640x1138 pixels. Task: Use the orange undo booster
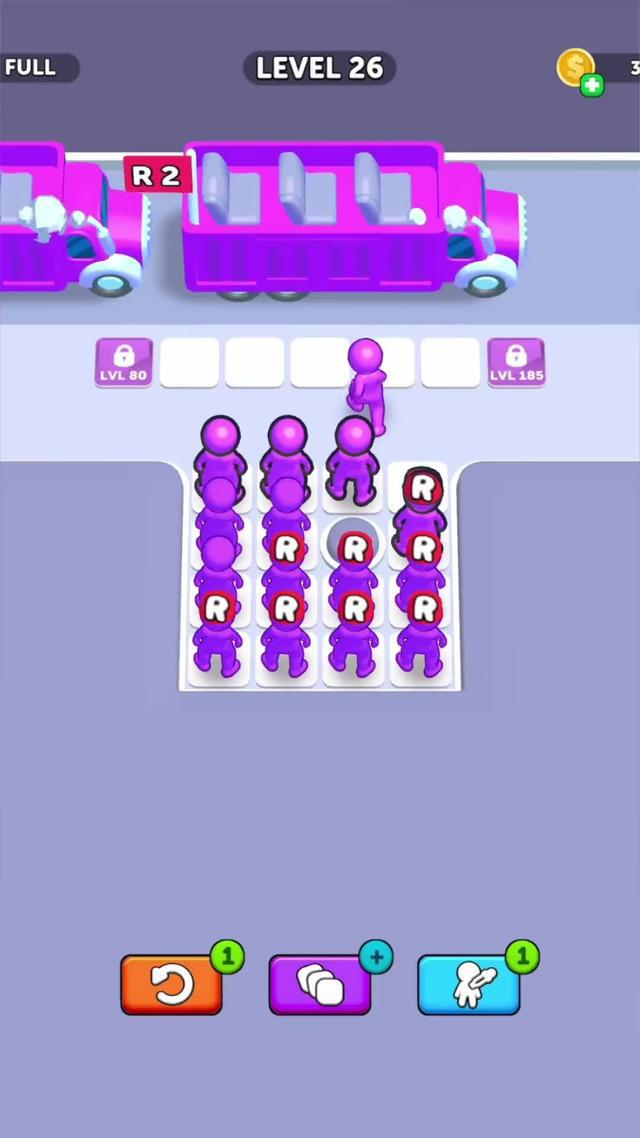171,985
